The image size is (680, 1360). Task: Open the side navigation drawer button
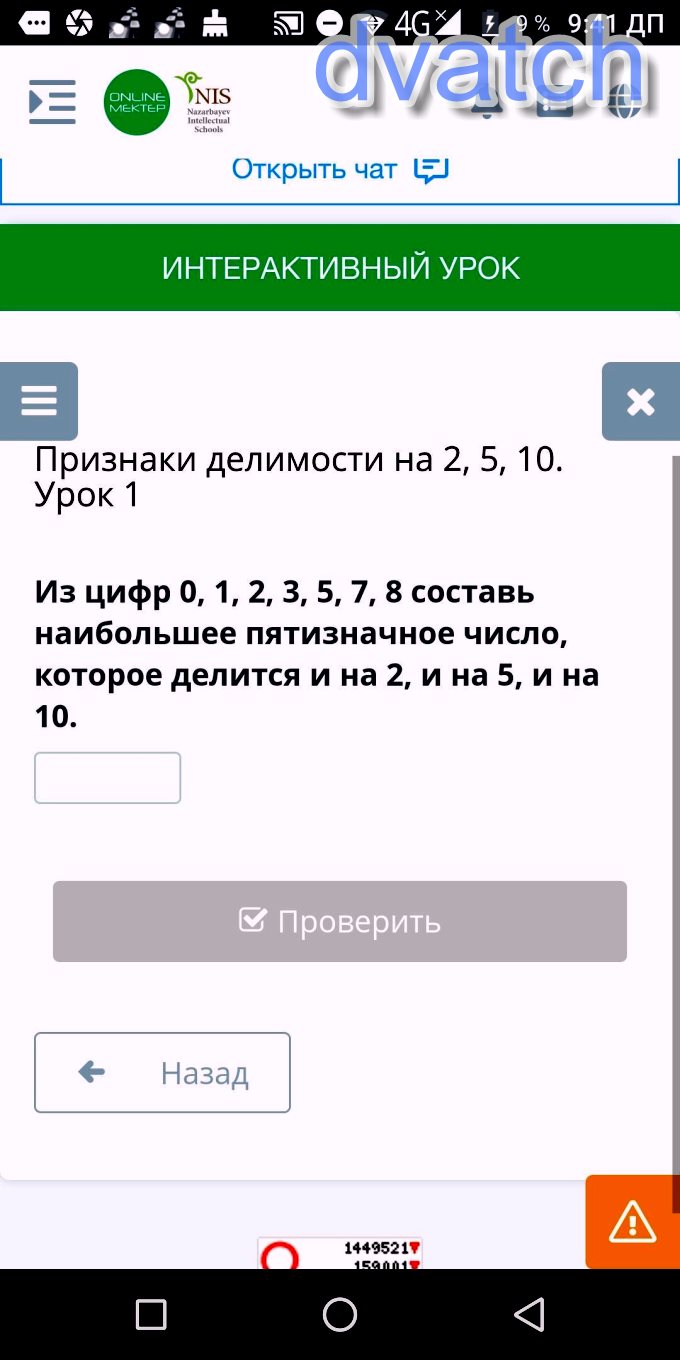[x=52, y=102]
